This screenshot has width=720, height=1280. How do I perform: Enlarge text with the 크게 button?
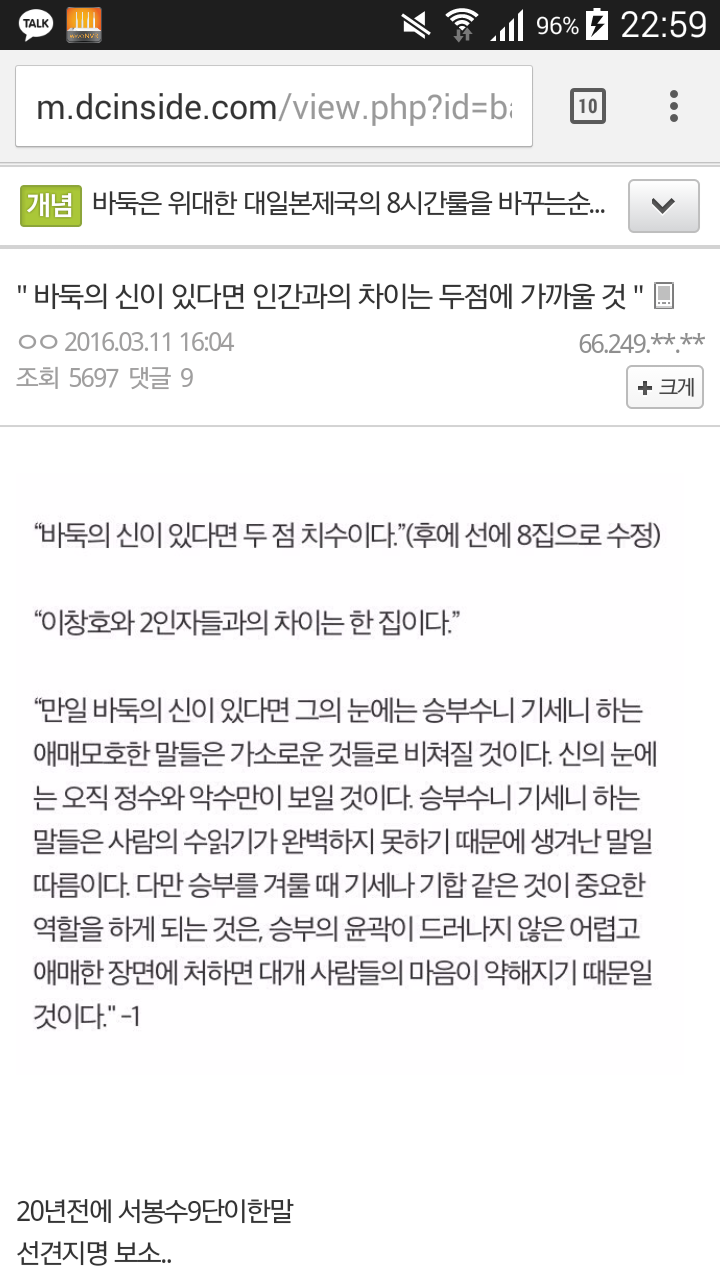[x=665, y=388]
